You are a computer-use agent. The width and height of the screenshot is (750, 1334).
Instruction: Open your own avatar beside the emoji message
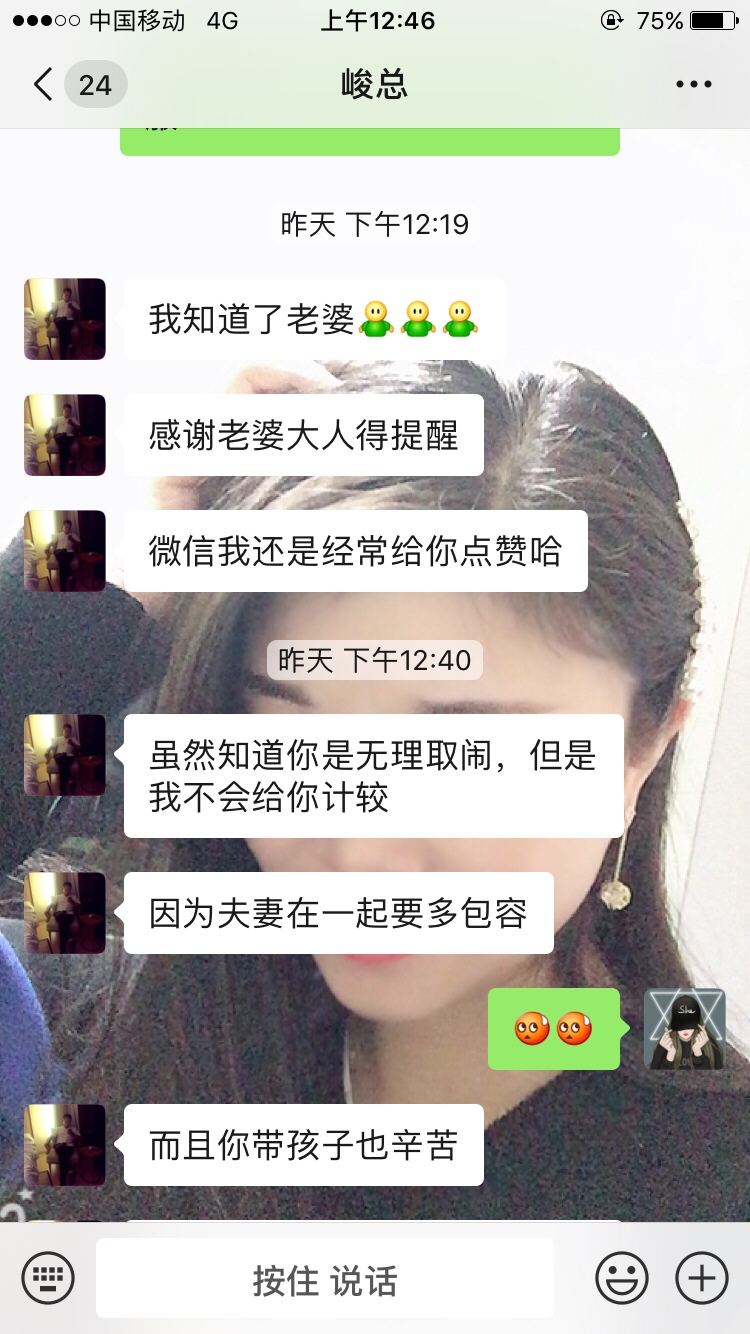pos(684,1029)
